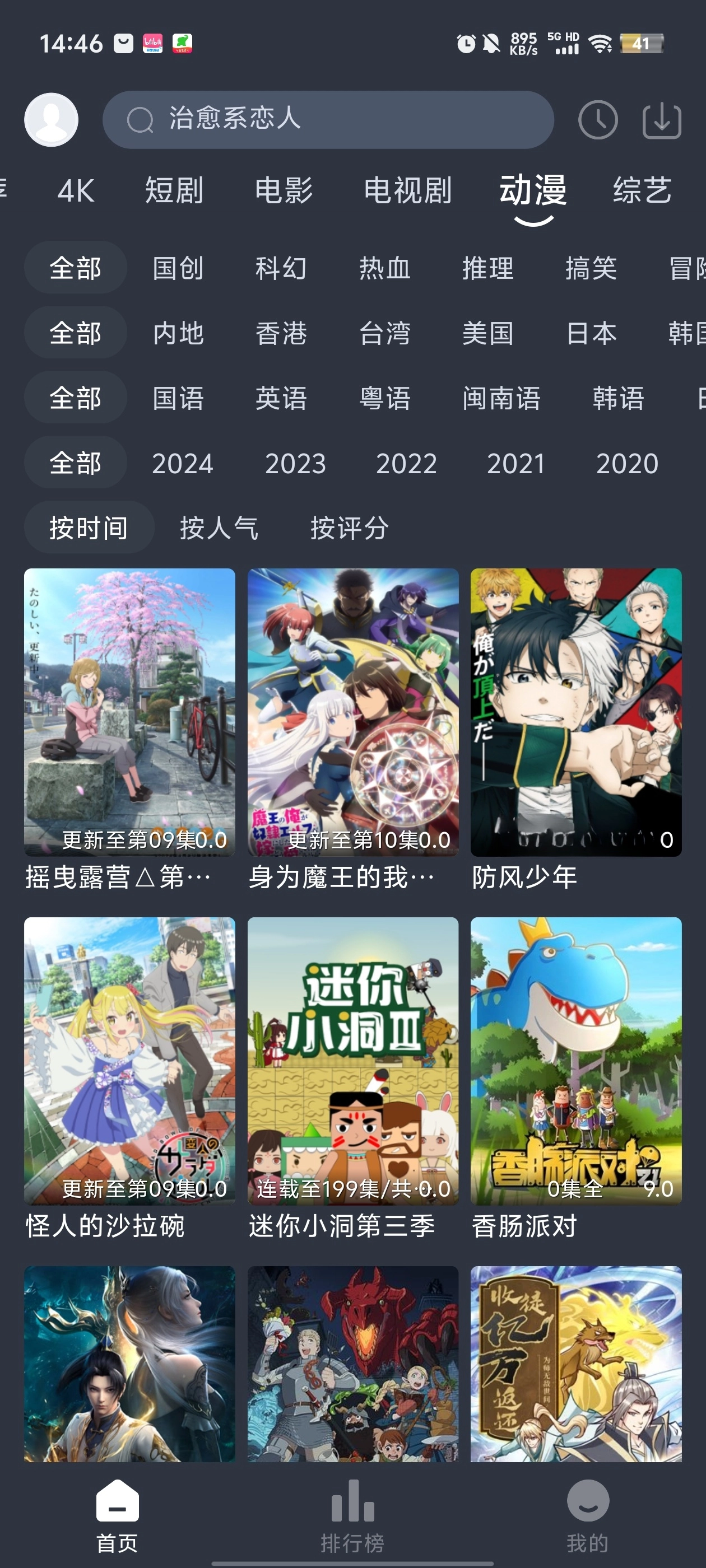706x1568 pixels.
Task: Select 全部 in the genre row
Action: (75, 268)
